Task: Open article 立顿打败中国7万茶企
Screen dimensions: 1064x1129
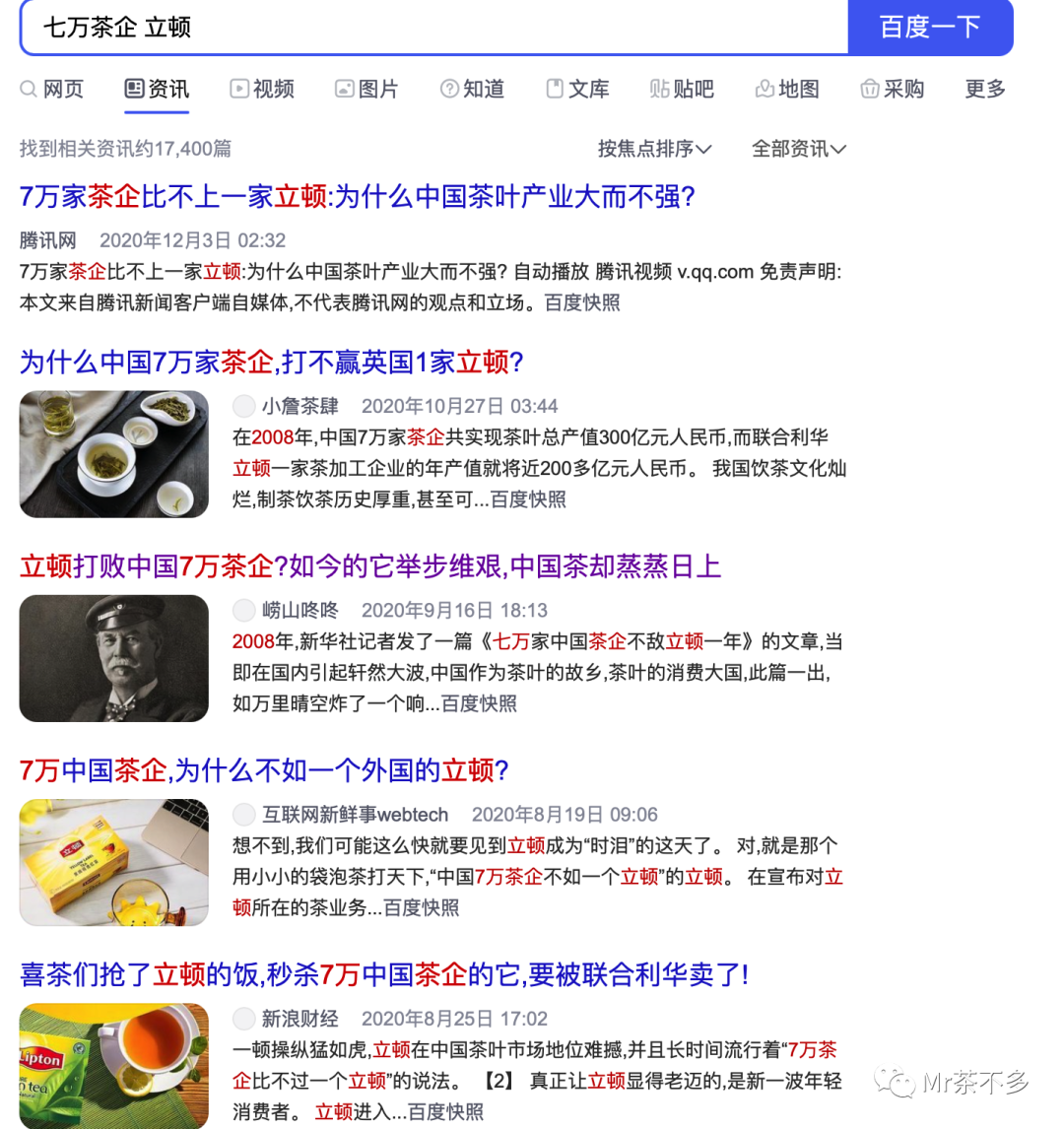Action: [370, 566]
